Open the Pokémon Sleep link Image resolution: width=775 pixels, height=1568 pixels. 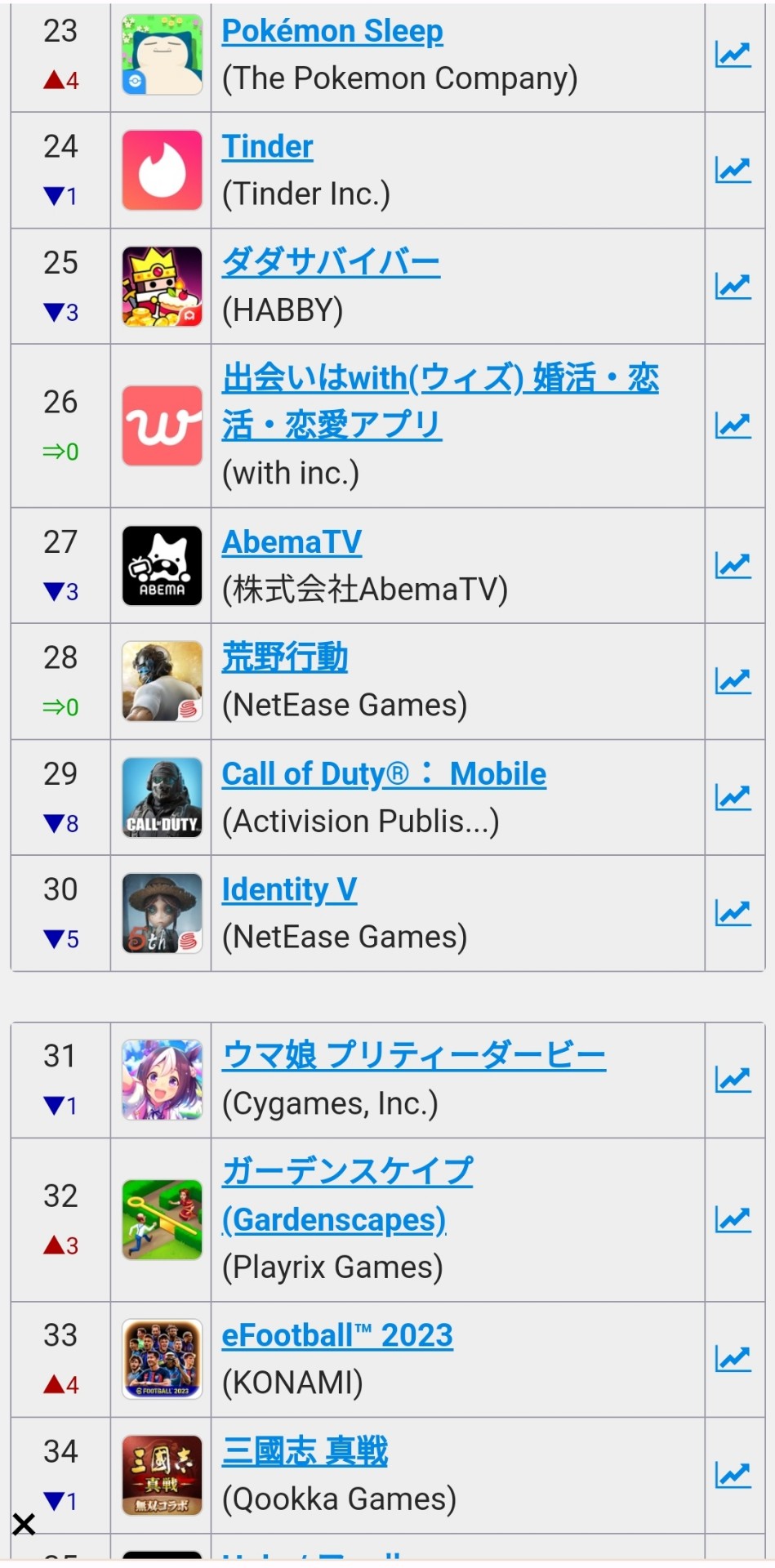coord(332,31)
